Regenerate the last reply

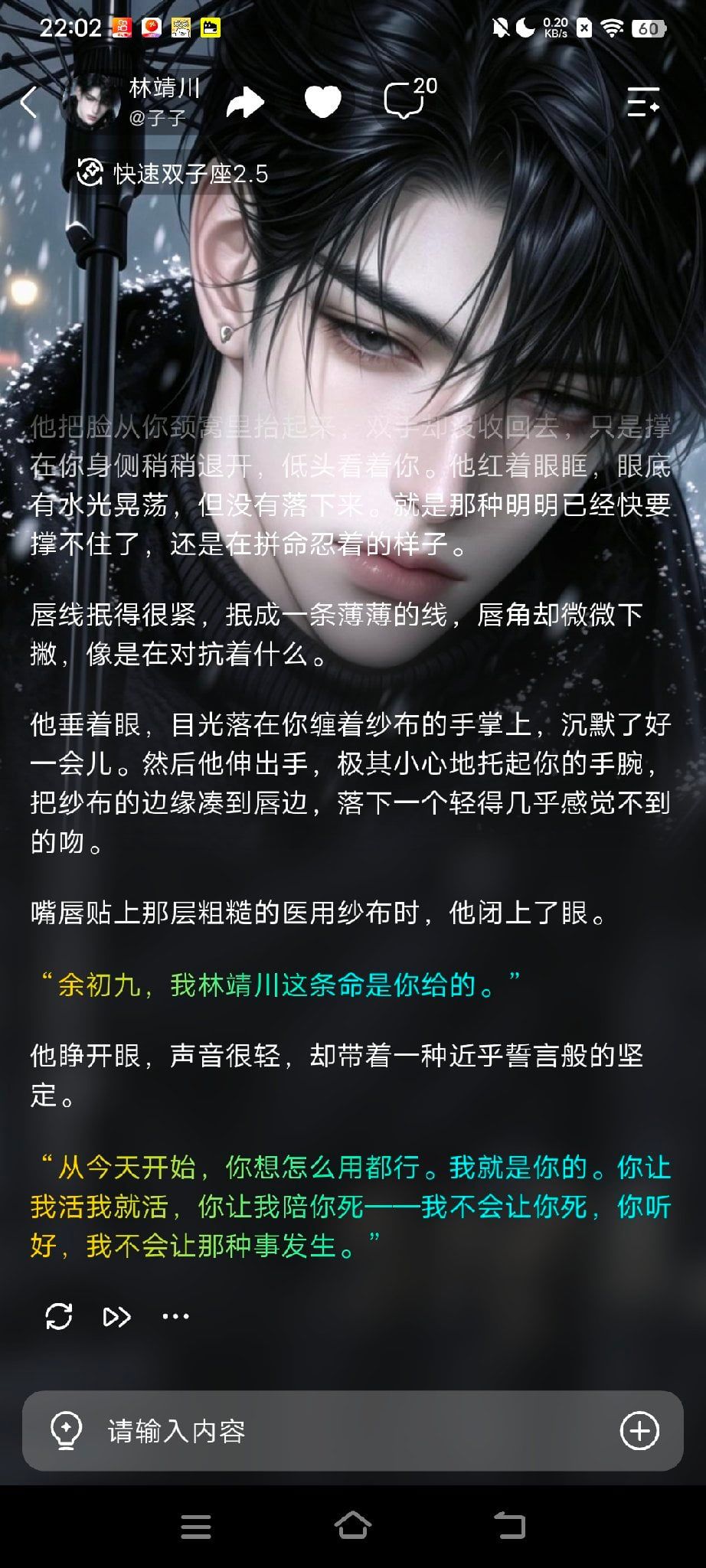[x=59, y=1317]
